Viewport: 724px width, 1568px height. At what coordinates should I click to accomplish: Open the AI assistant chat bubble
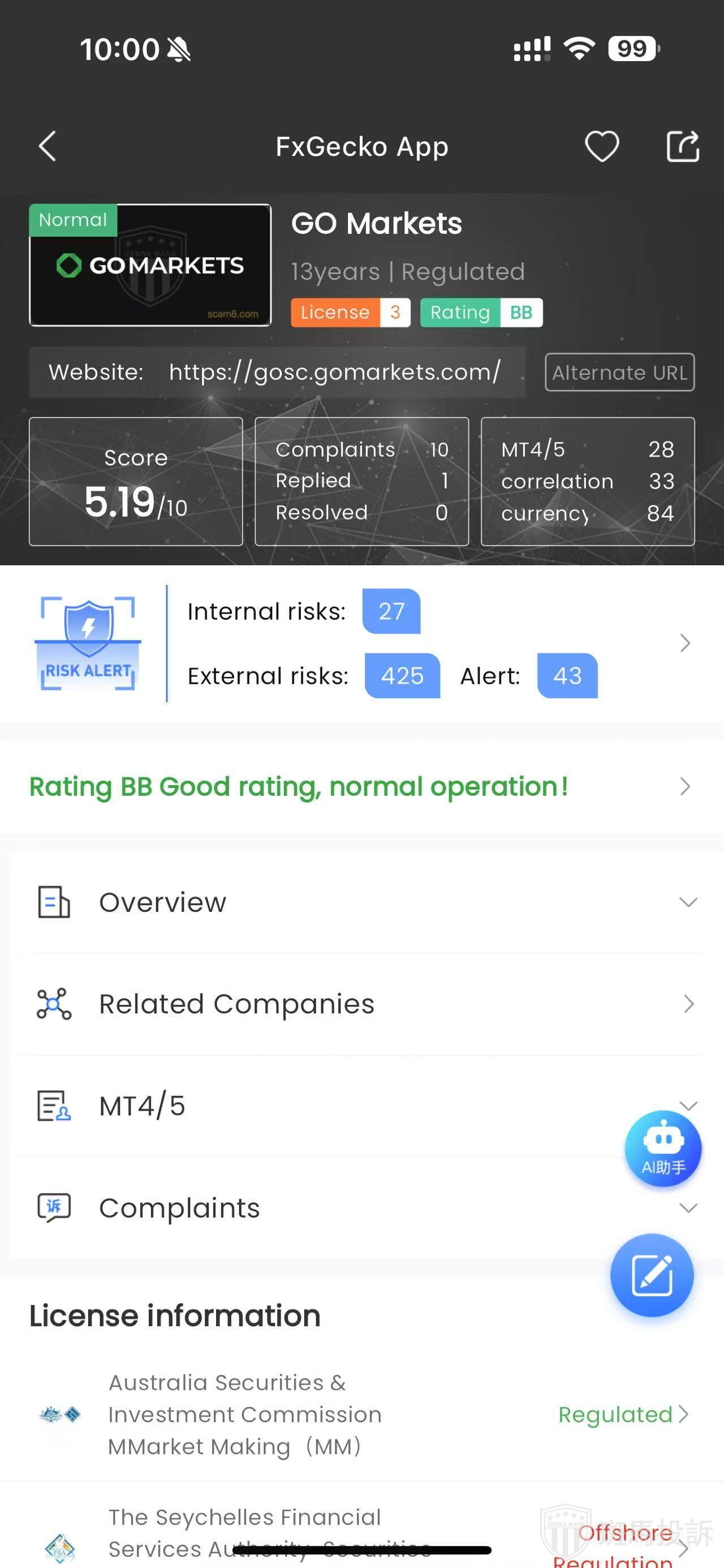click(663, 1149)
